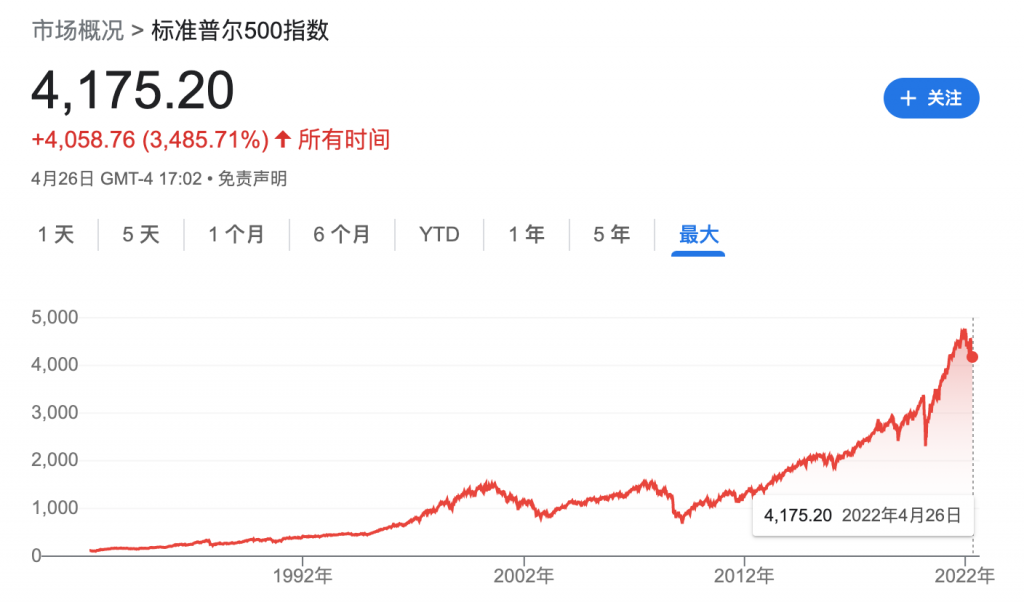Select the YTD time range
1024x602 pixels.
pyautogui.click(x=439, y=235)
